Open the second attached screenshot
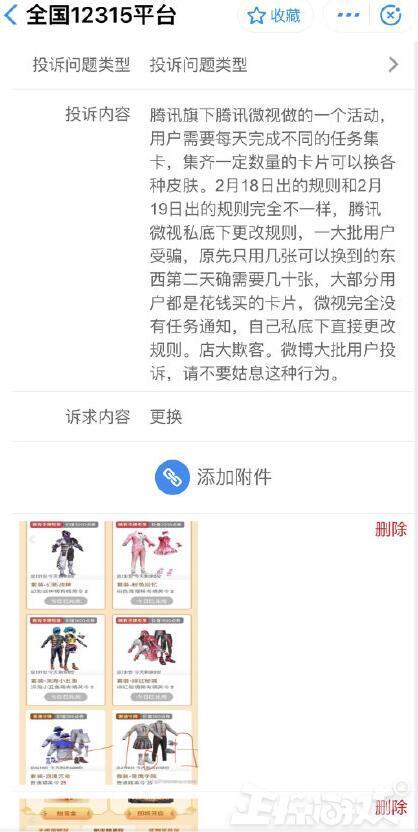Screen dimensions: 418x832 109,815
